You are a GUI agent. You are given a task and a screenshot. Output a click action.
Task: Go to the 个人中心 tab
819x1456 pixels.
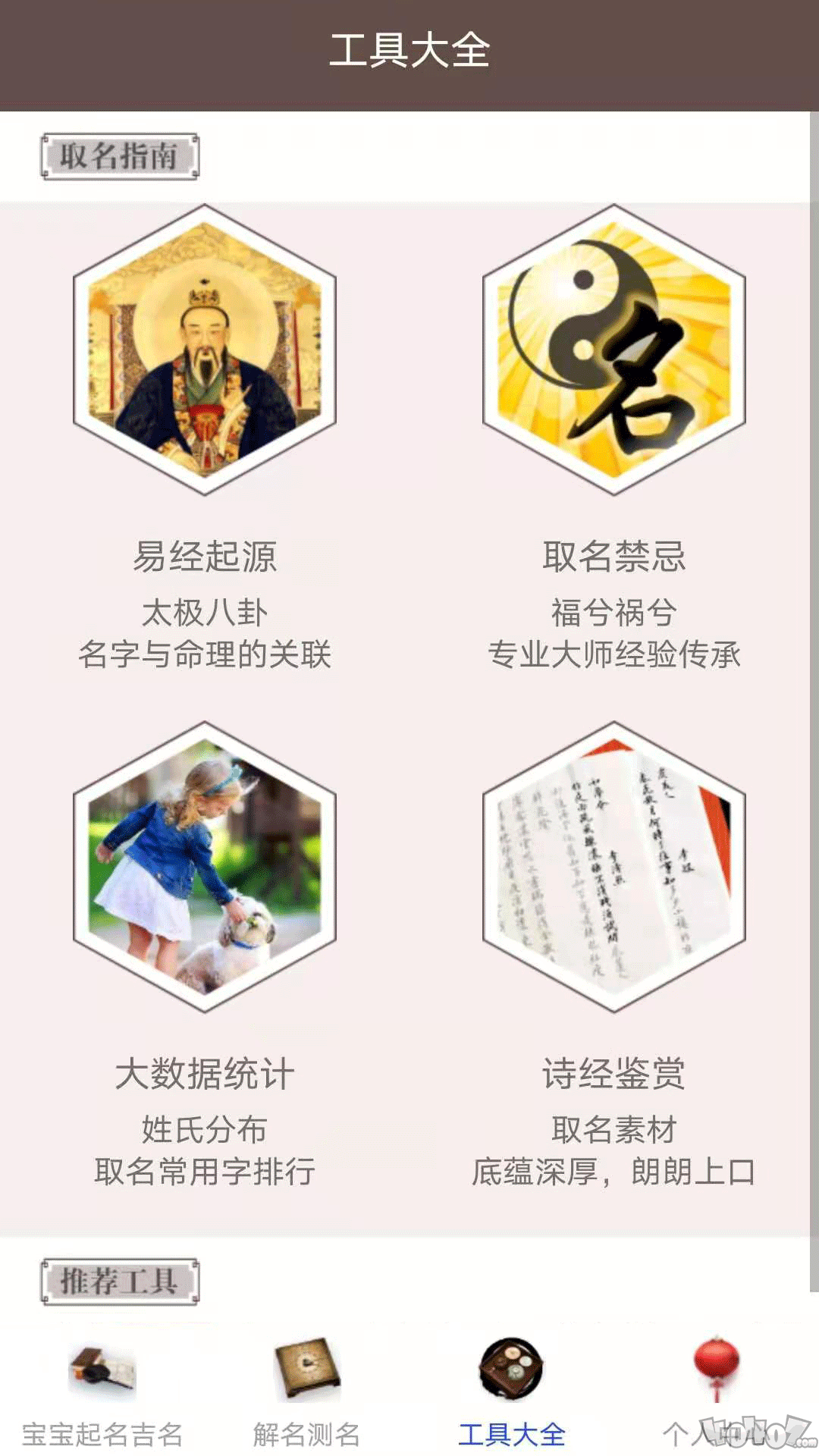(x=717, y=1392)
